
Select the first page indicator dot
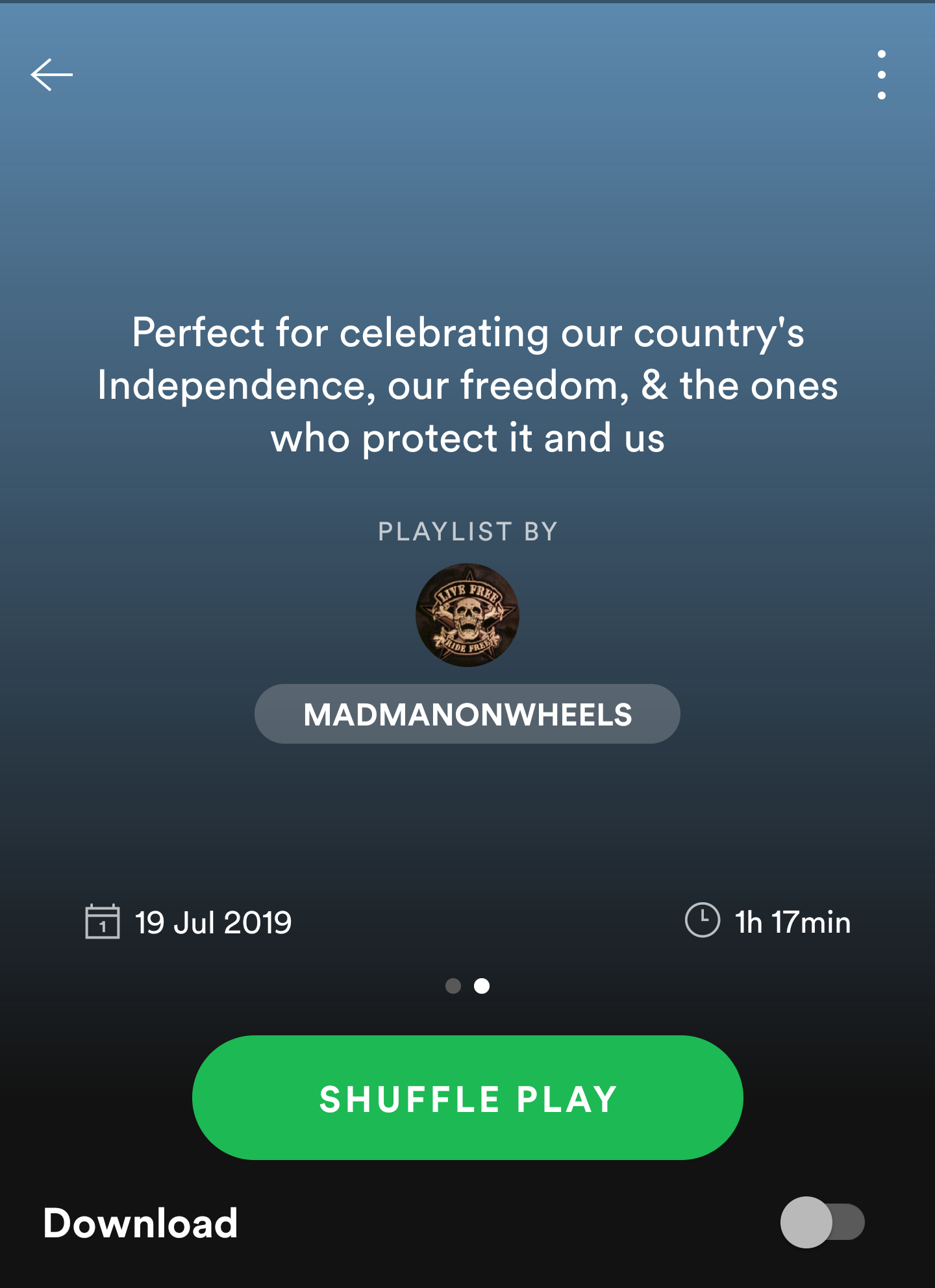453,986
